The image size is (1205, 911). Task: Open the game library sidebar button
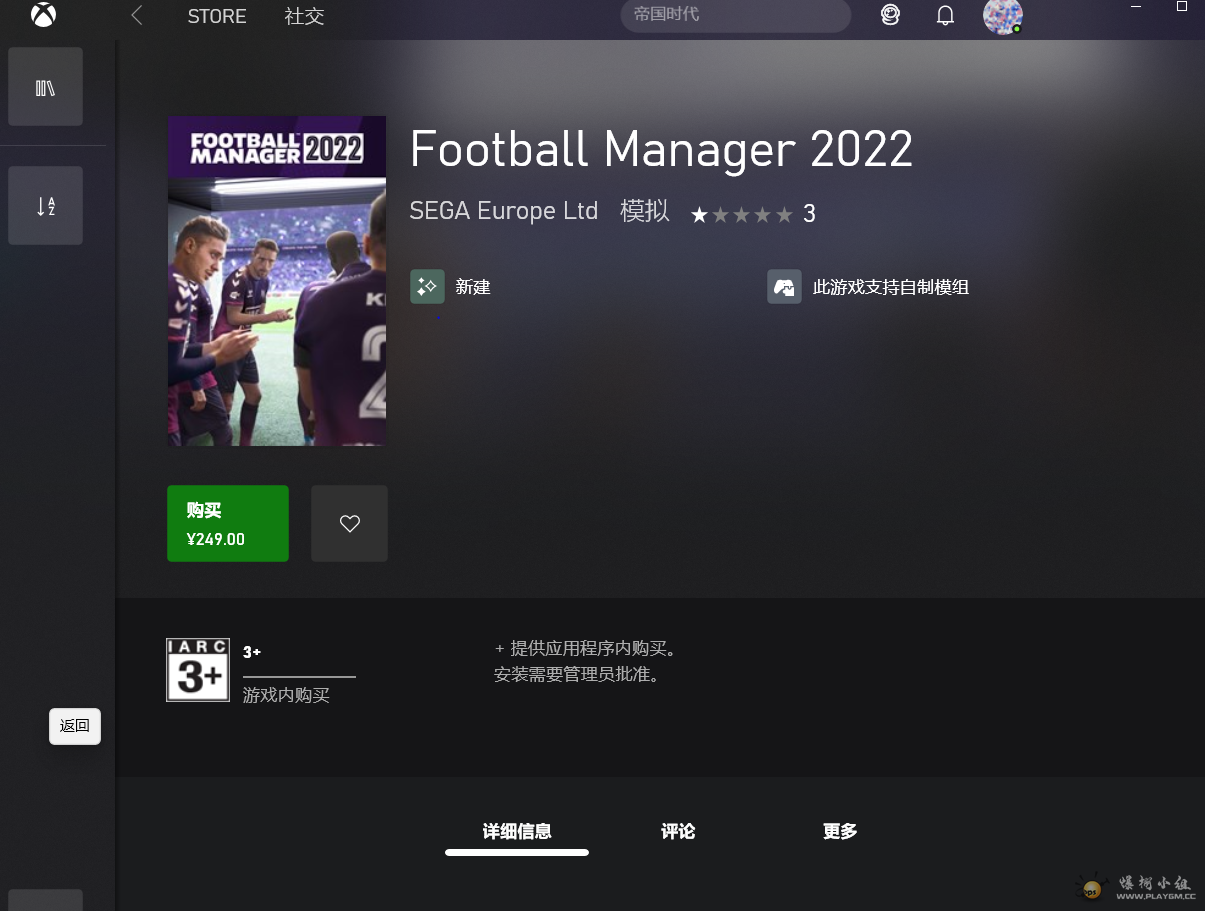(45, 87)
